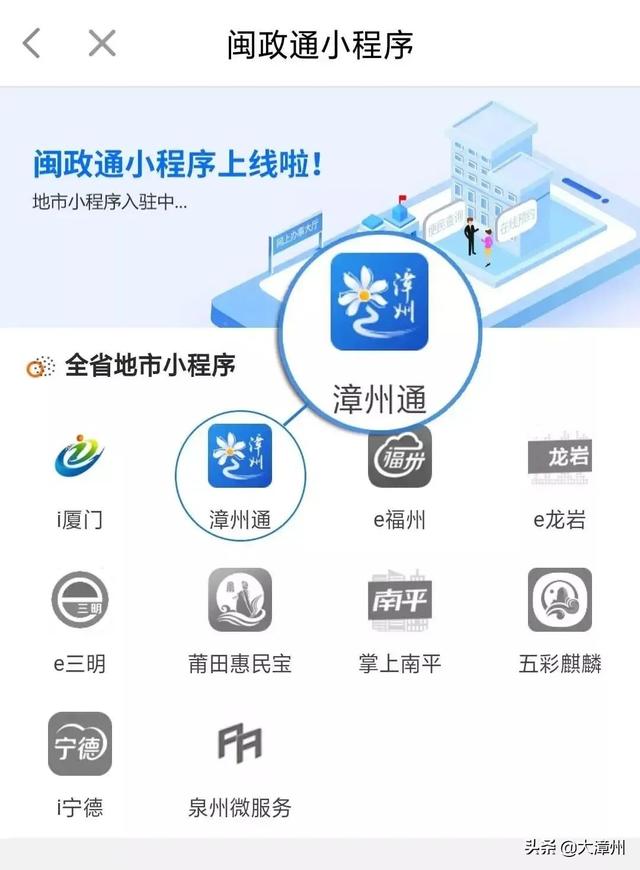Open the 五彩麒麟 mini program
Image resolution: width=640 pixels, height=870 pixels.
(560, 600)
